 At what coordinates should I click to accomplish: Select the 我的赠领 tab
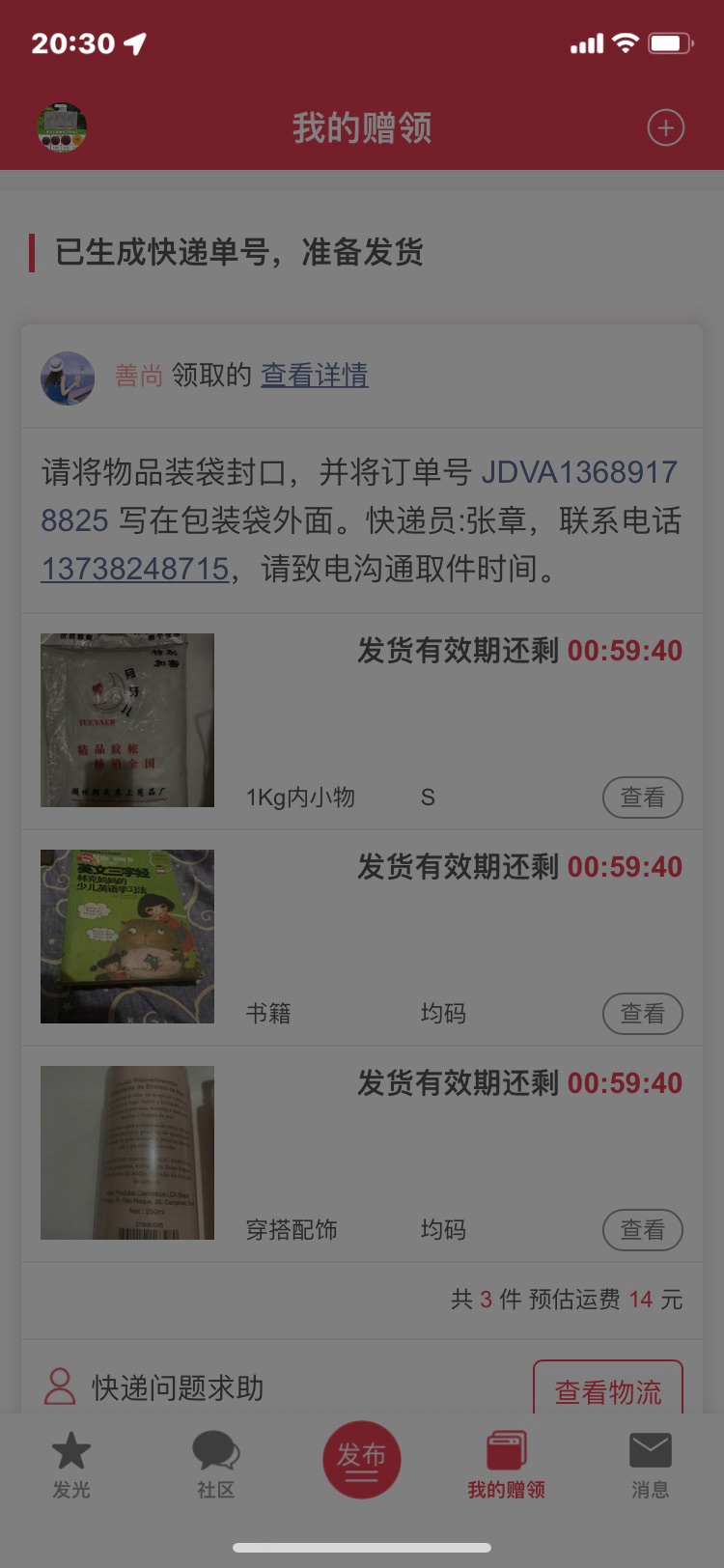[x=507, y=1464]
